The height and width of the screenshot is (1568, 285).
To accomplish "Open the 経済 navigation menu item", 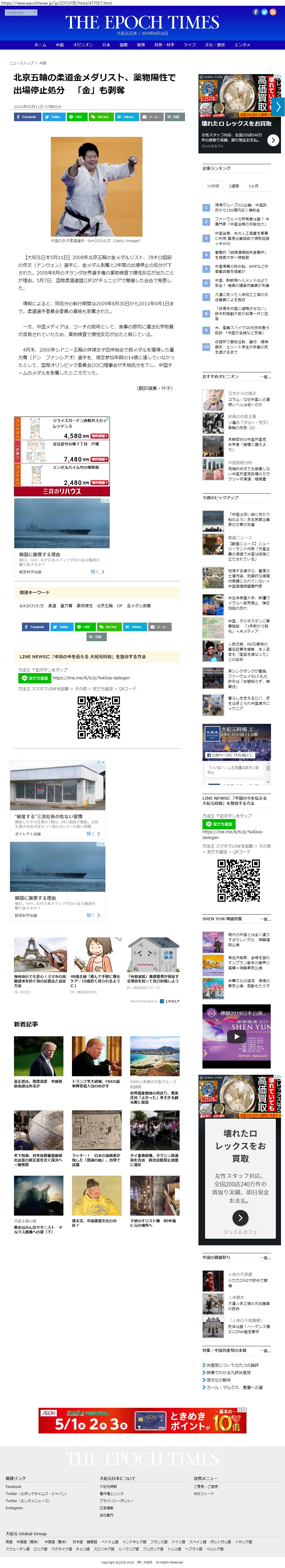I will 141,44.
